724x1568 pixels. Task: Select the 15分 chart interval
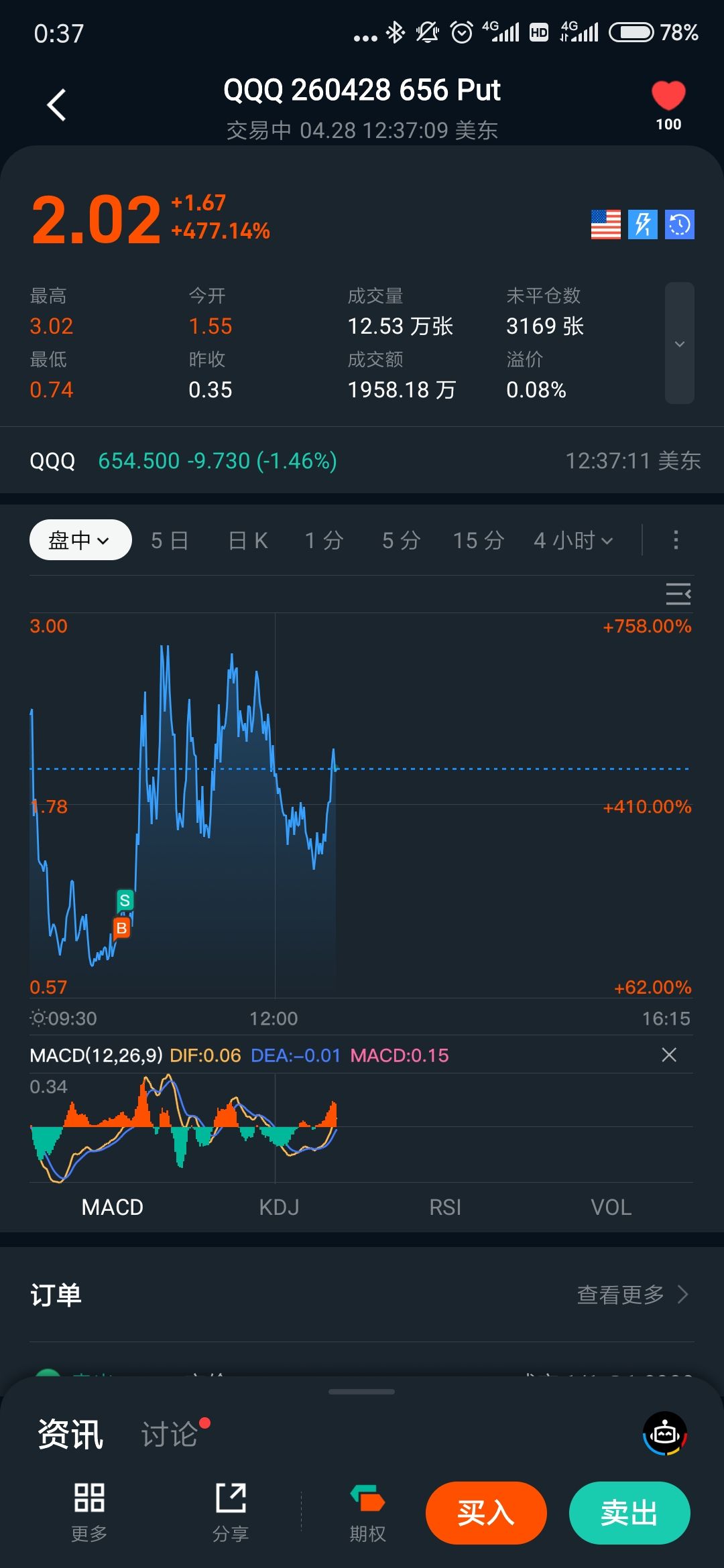[479, 540]
